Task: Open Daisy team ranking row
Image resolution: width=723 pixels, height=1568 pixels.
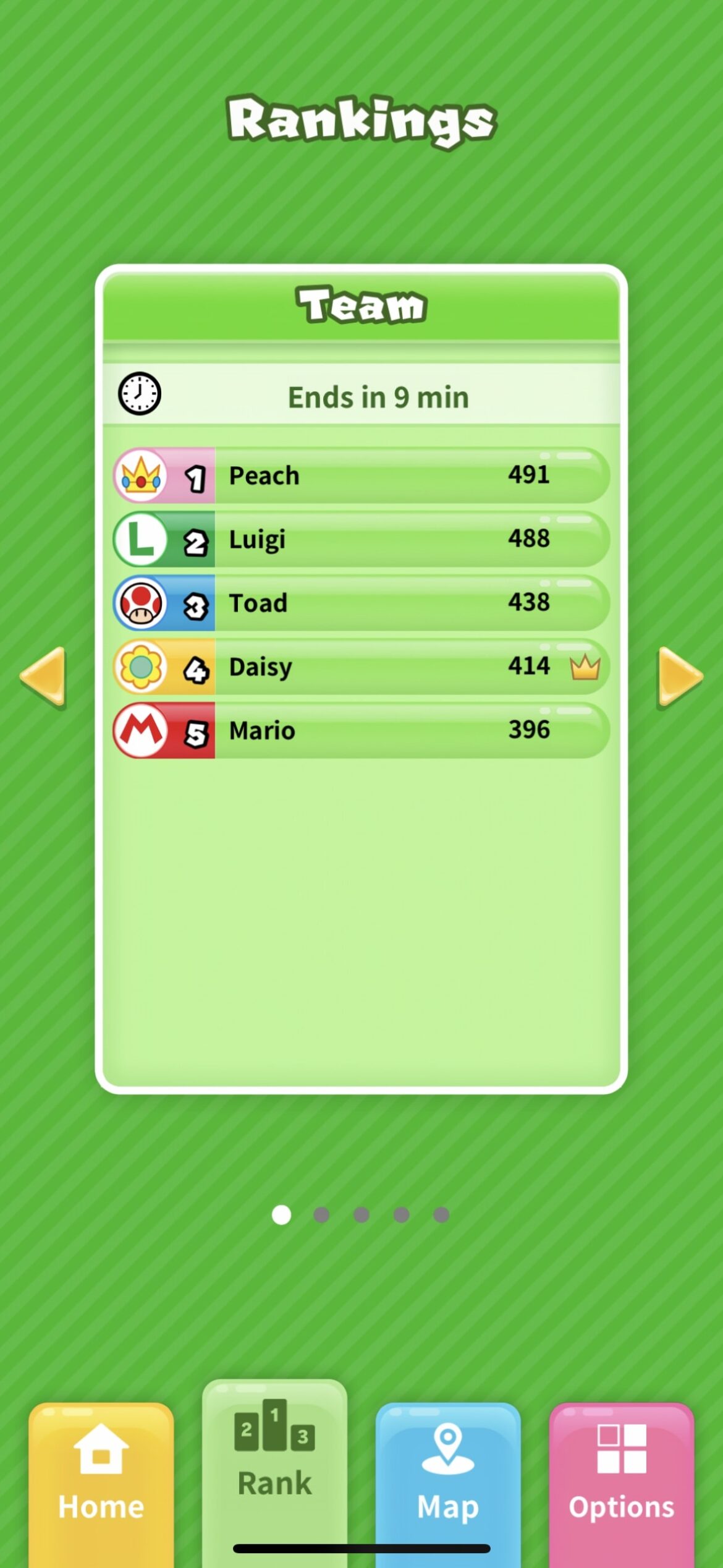Action: coord(361,667)
